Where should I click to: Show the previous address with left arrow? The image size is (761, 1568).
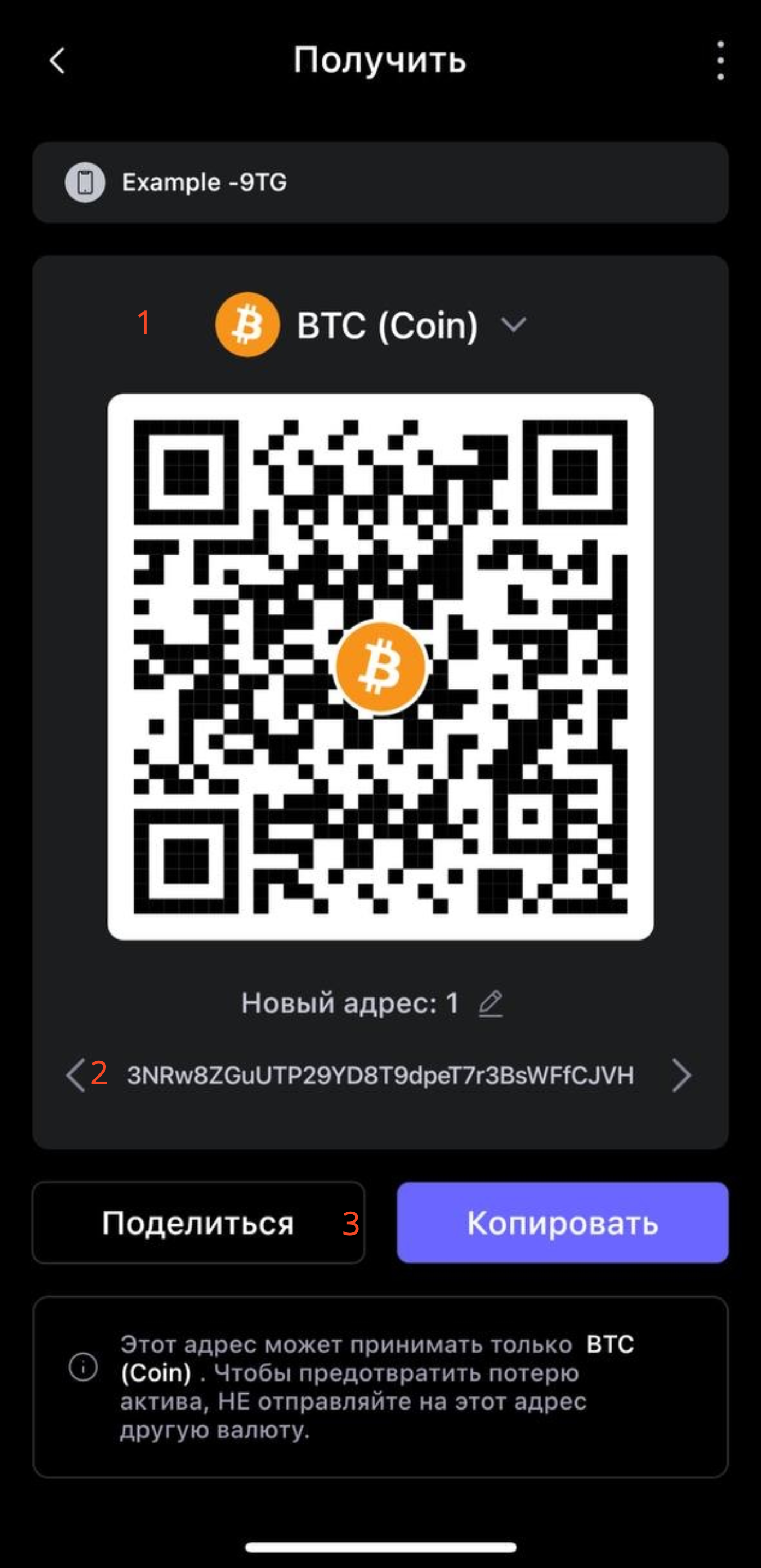point(75,1076)
